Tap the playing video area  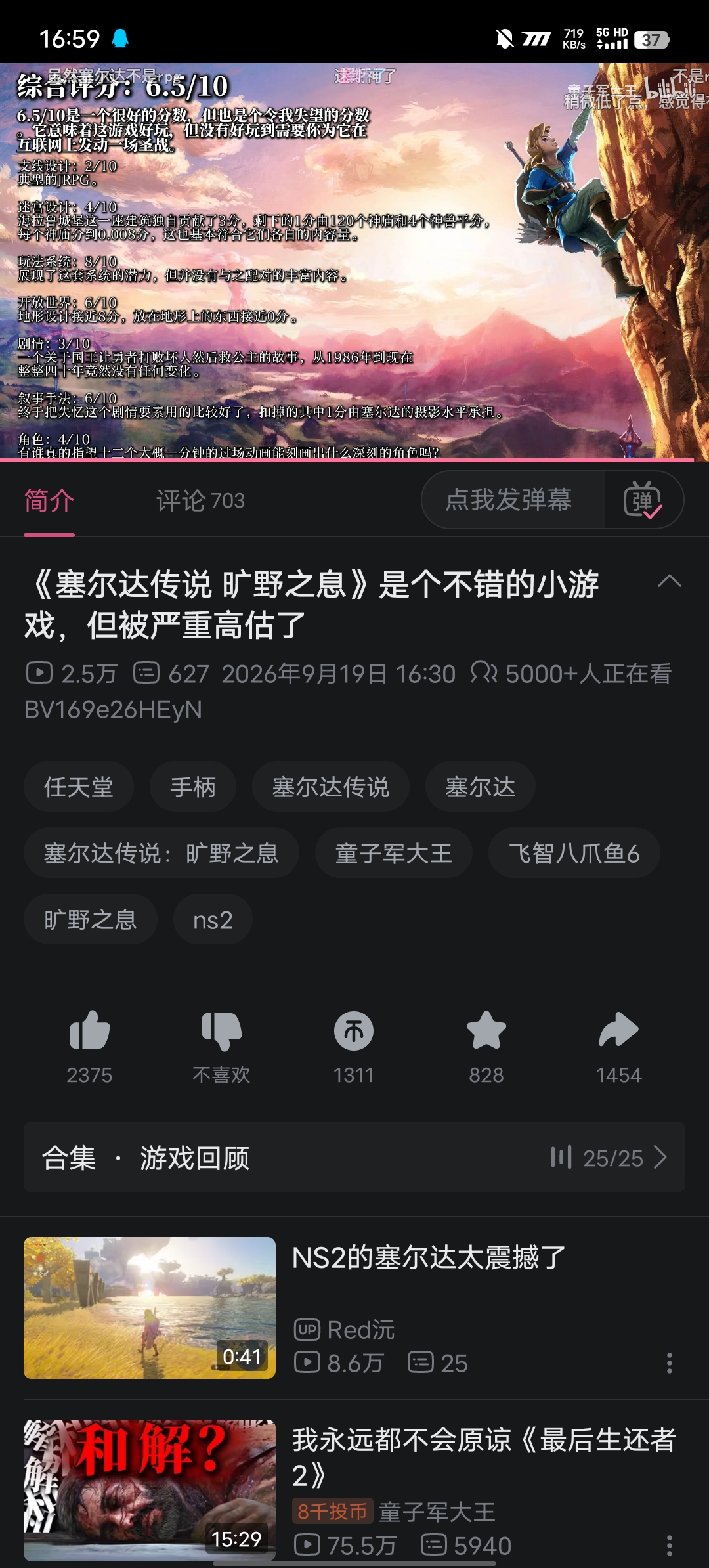[x=354, y=262]
